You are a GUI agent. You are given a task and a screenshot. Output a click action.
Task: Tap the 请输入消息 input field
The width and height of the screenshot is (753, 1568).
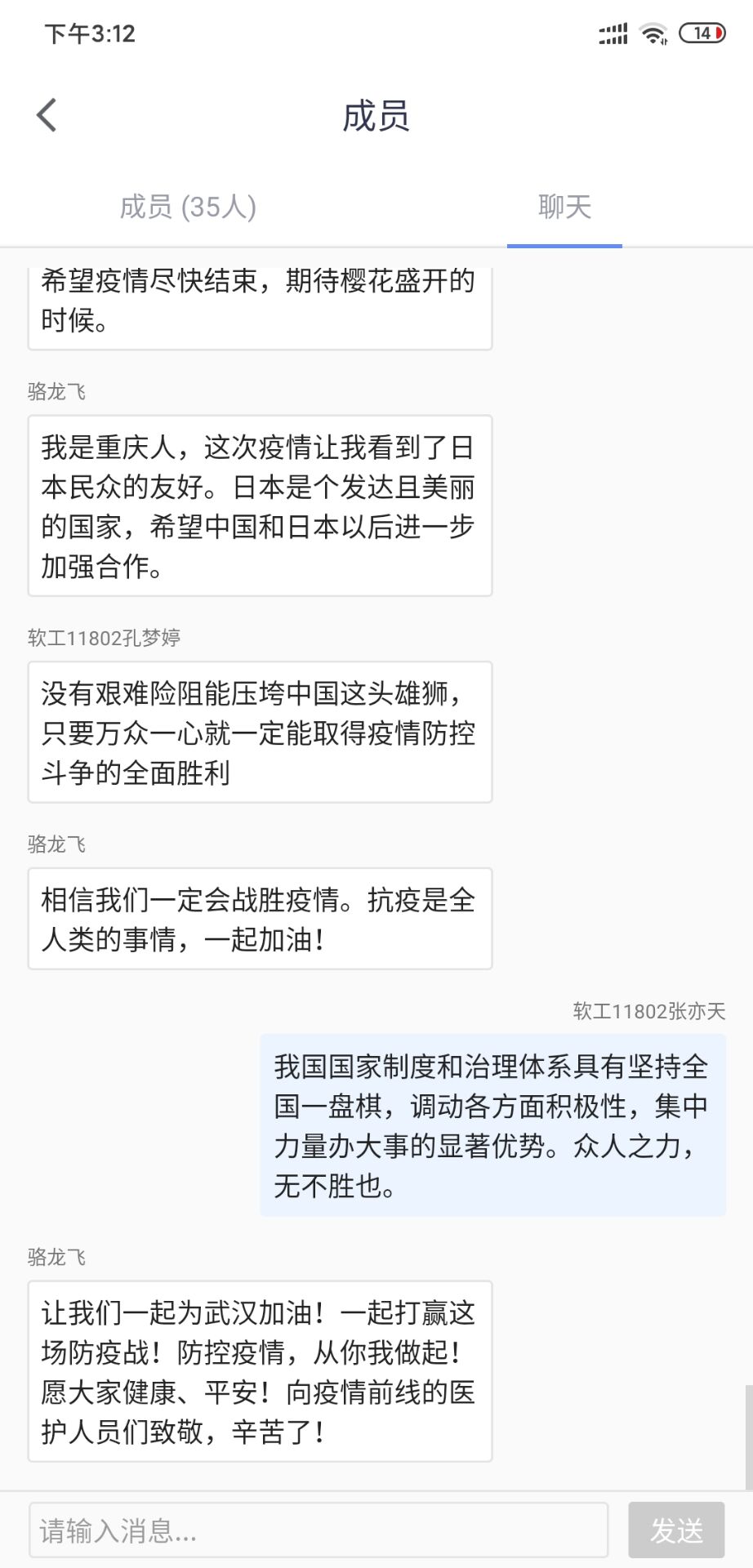point(319,1530)
